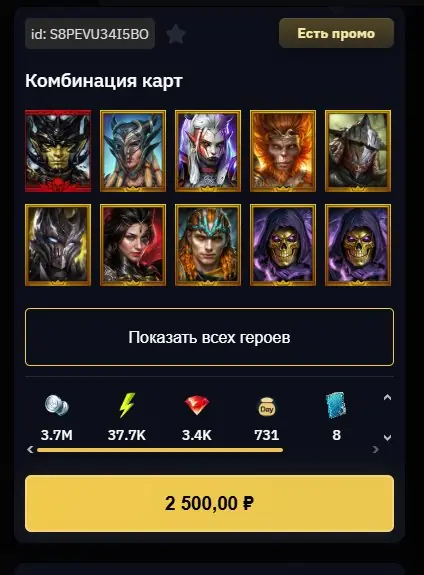Open "Показать всех героев" to list all heroes
This screenshot has height=575, width=424.
(x=209, y=337)
